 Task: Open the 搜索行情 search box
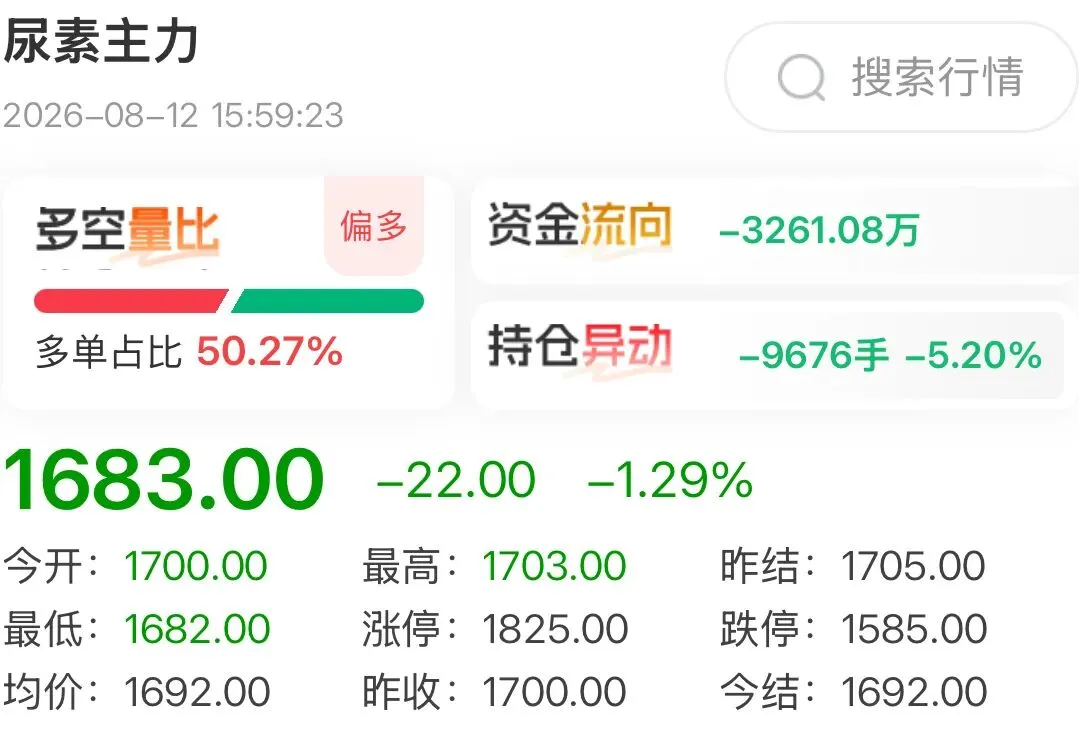pos(901,77)
